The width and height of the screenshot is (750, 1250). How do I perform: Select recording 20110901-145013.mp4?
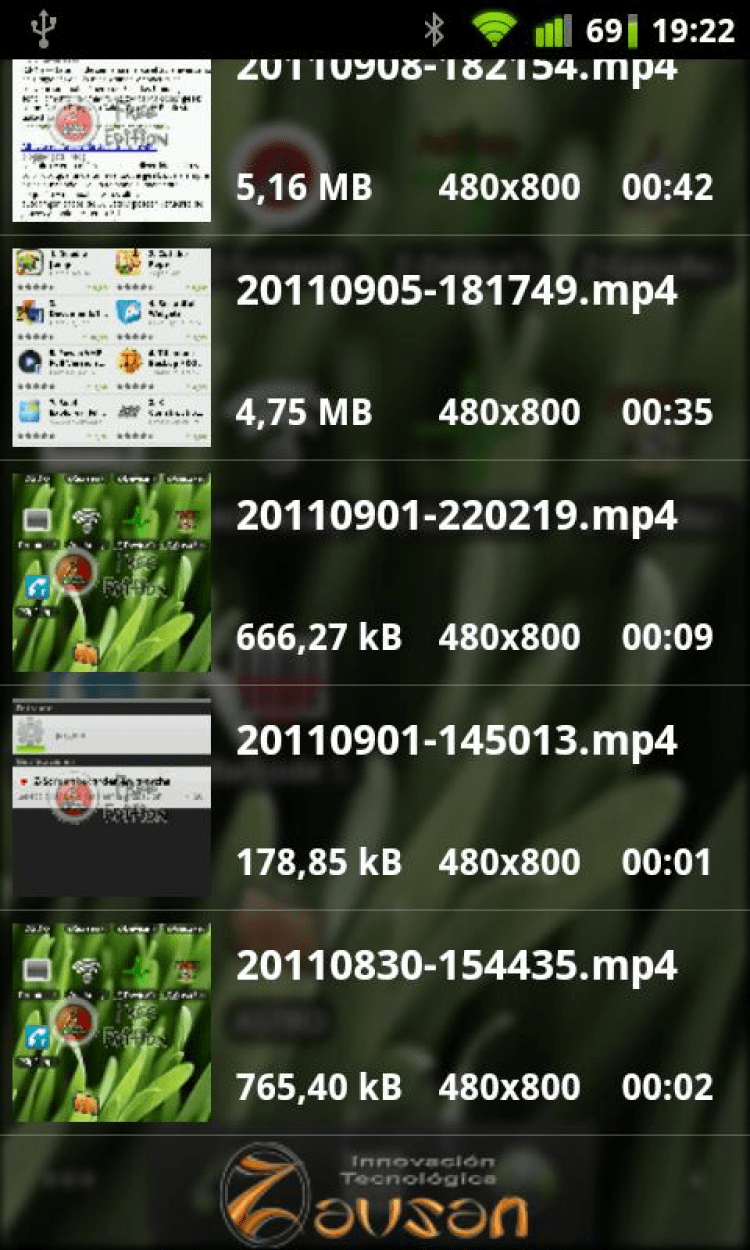click(456, 741)
